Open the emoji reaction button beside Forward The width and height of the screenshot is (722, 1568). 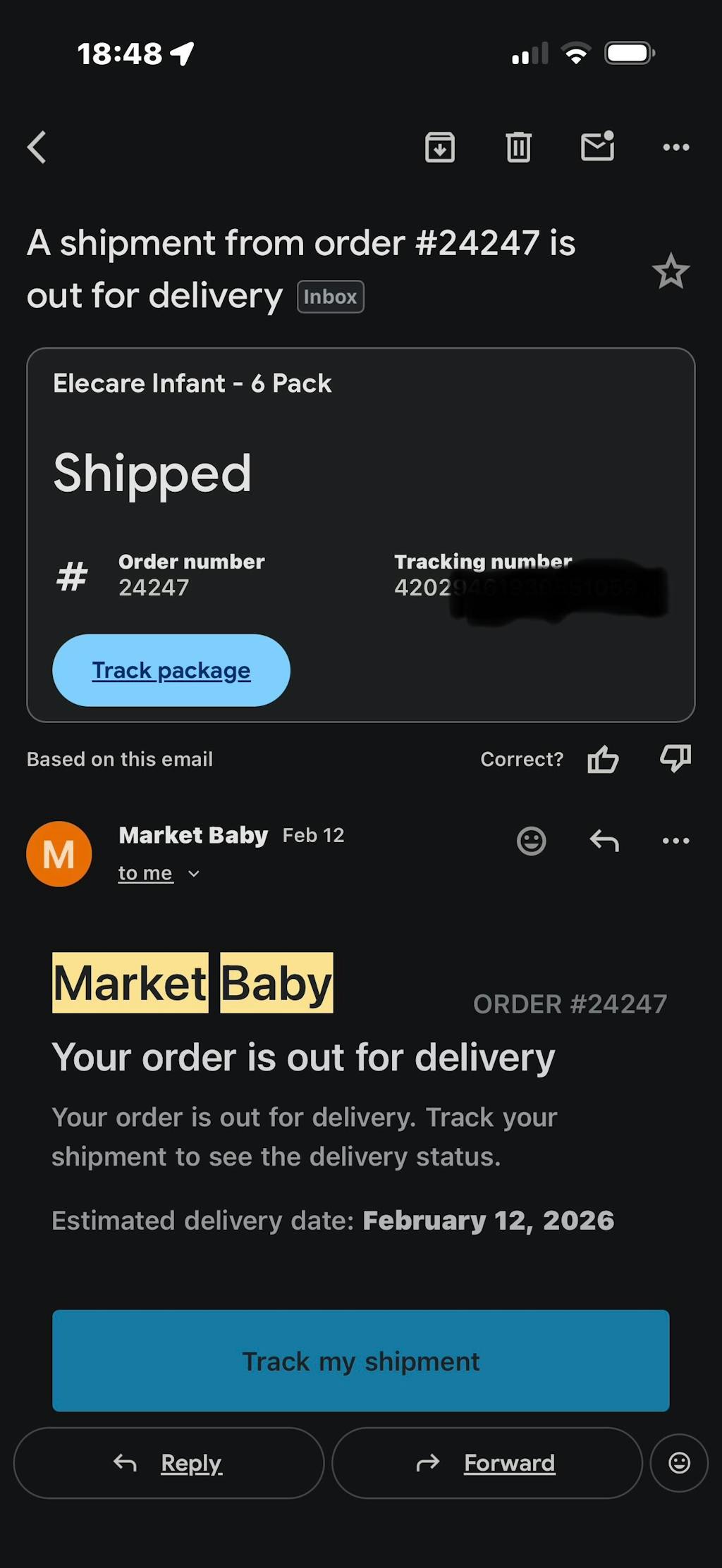click(x=679, y=1463)
